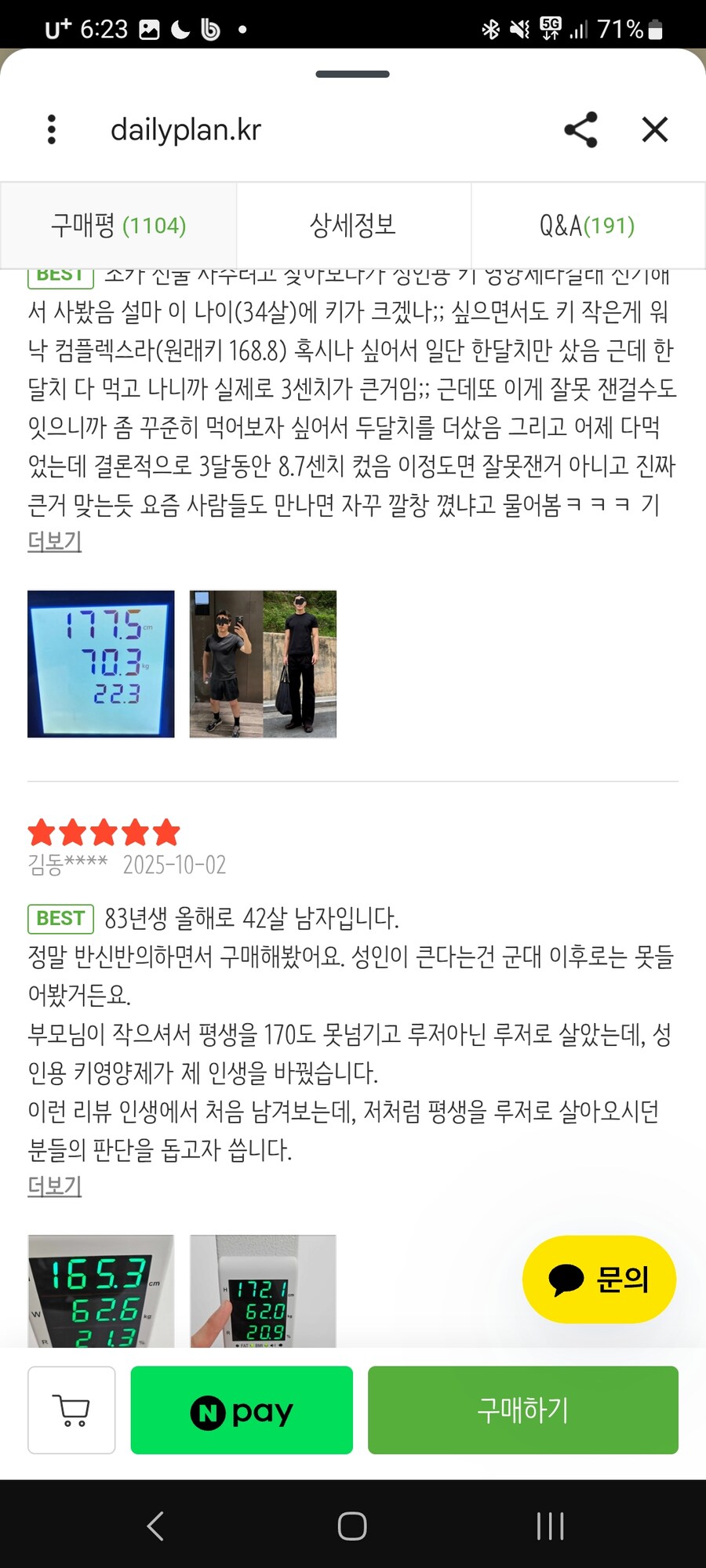
Task: Open the shopping cart
Action: pos(71,1409)
